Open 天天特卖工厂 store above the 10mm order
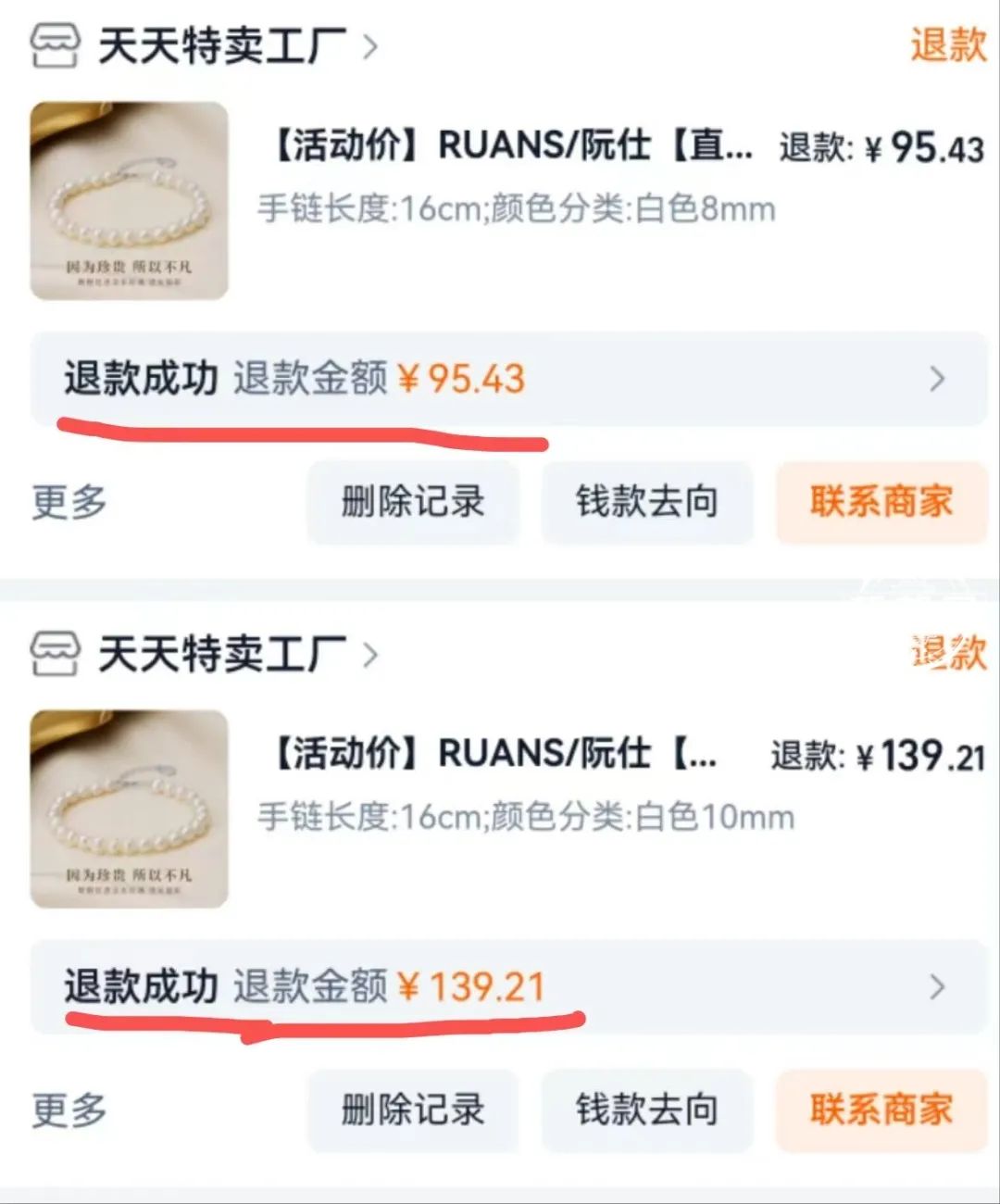The image size is (1000, 1204). point(222,655)
